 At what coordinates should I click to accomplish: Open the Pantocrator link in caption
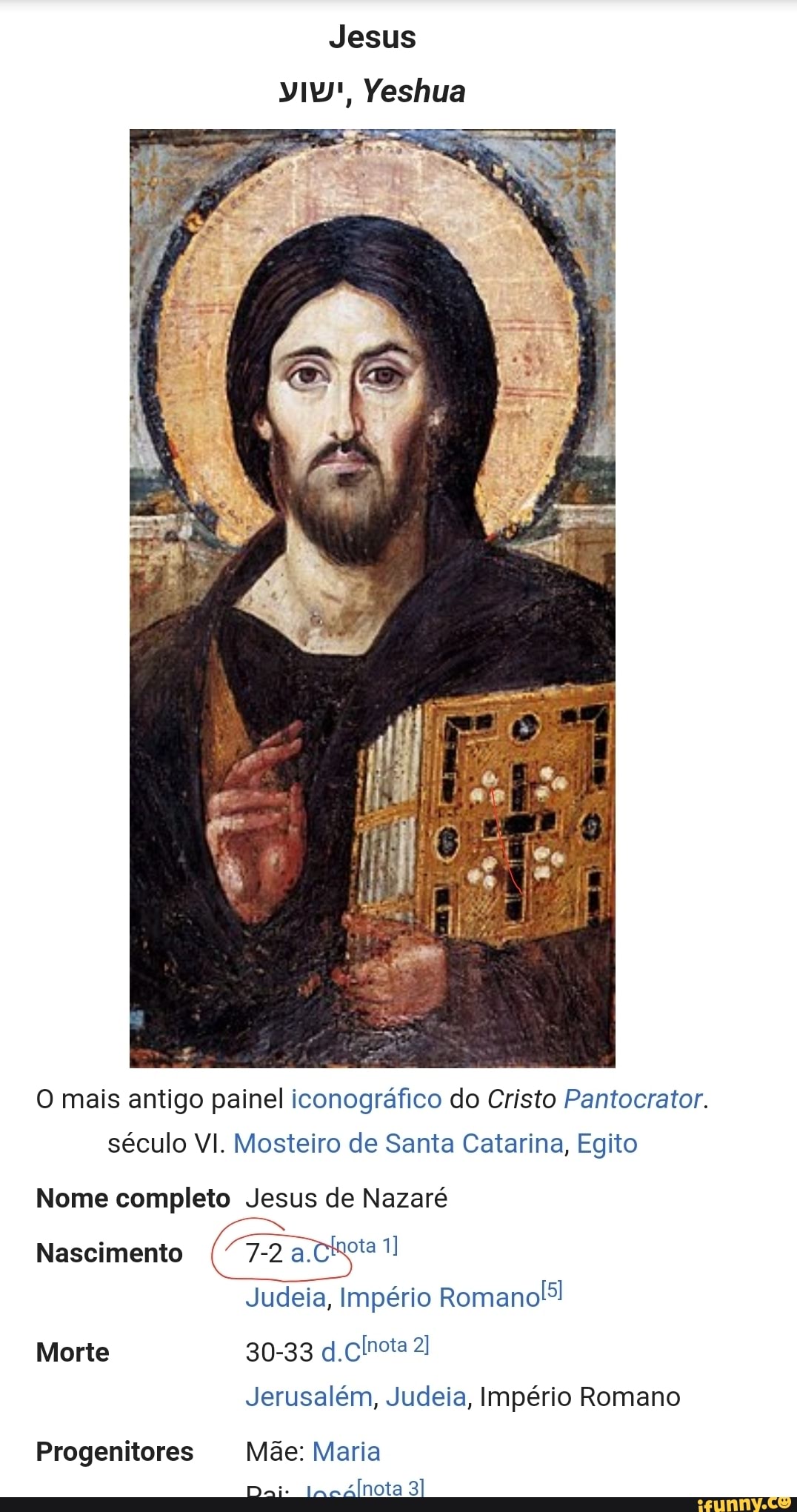coord(633,1099)
